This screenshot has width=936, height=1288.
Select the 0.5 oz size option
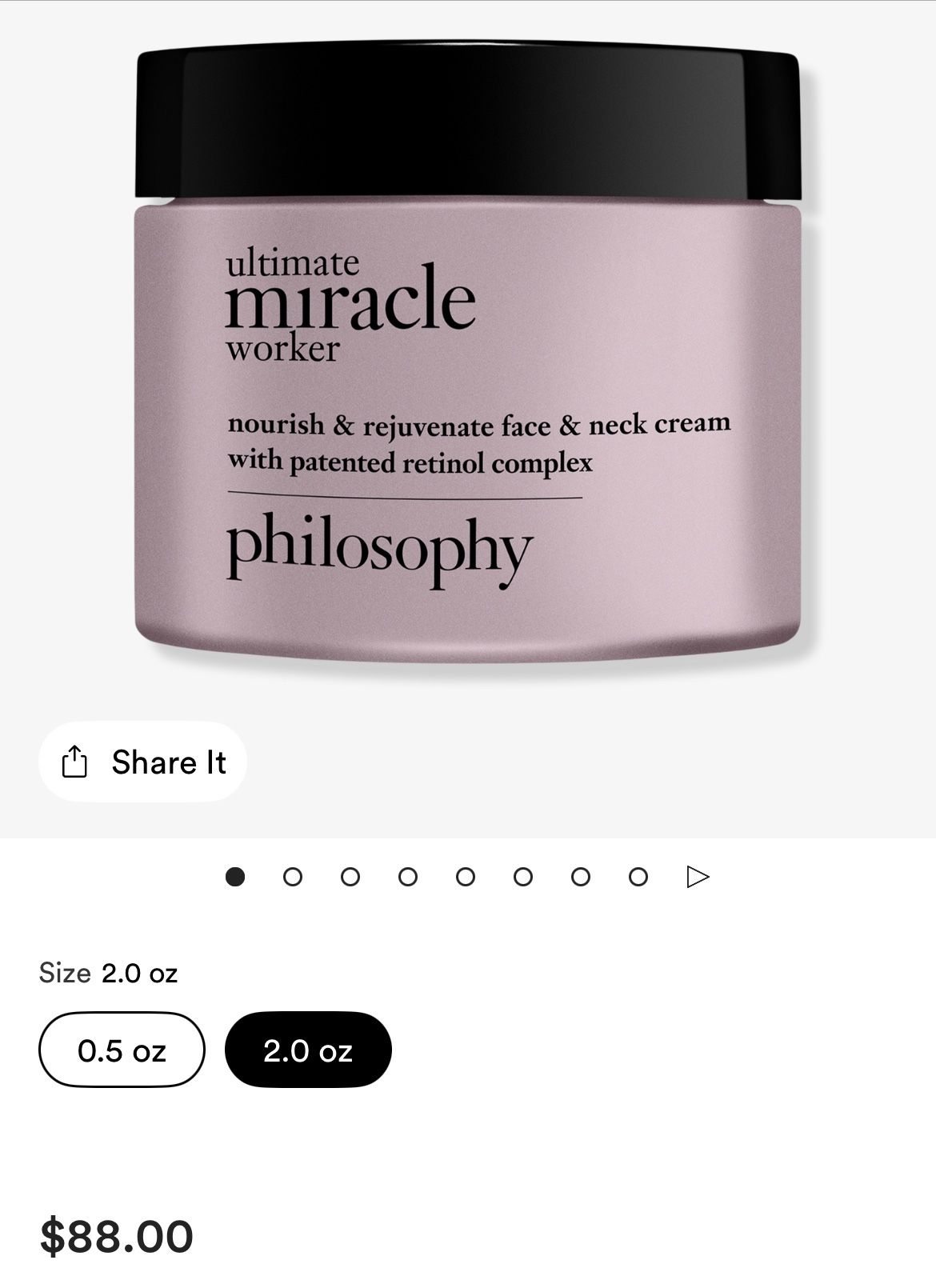click(x=122, y=1050)
